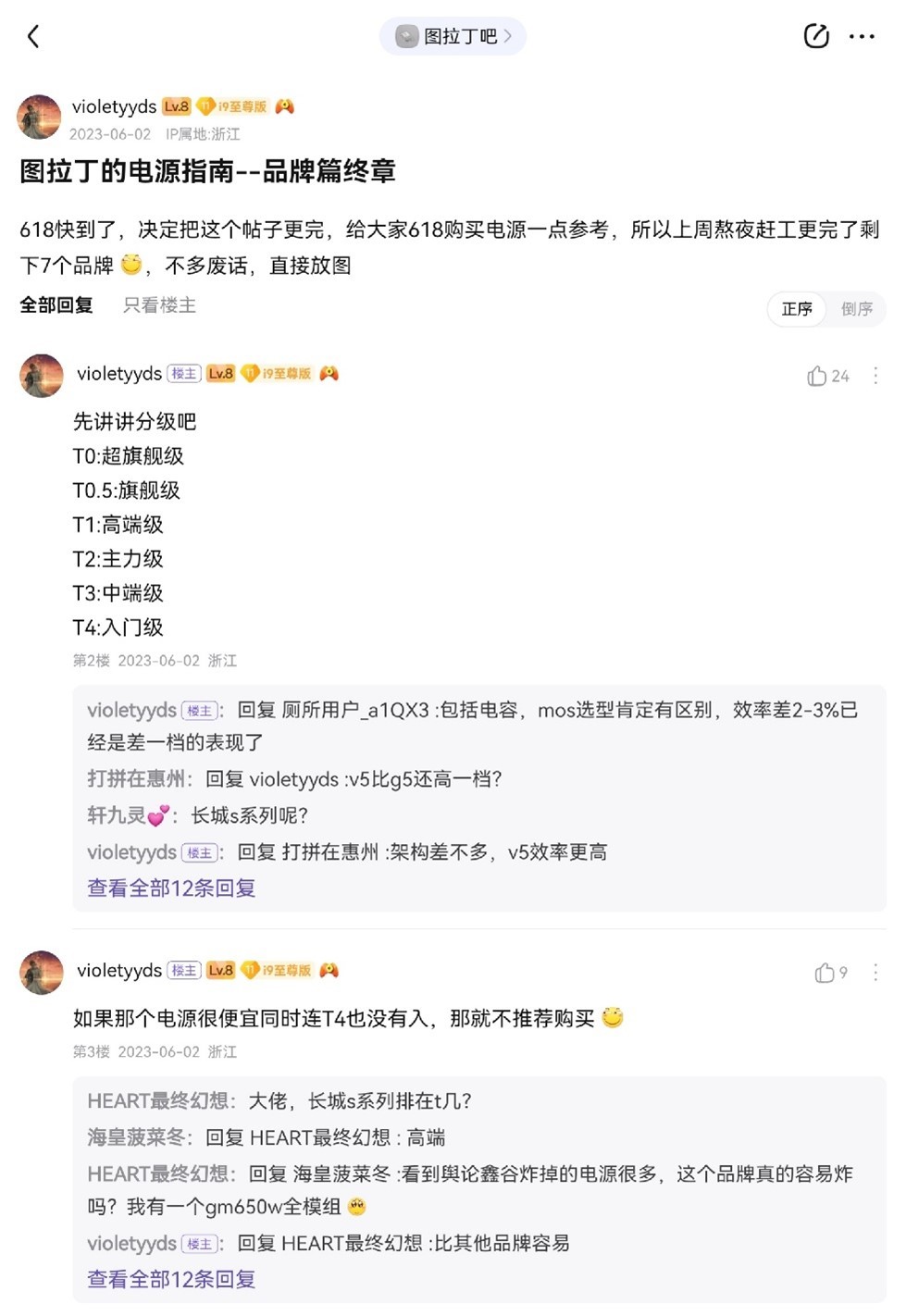906x1316 pixels.
Task: Open 轩九灵's profile in the sub-replies
Action: coord(117,815)
